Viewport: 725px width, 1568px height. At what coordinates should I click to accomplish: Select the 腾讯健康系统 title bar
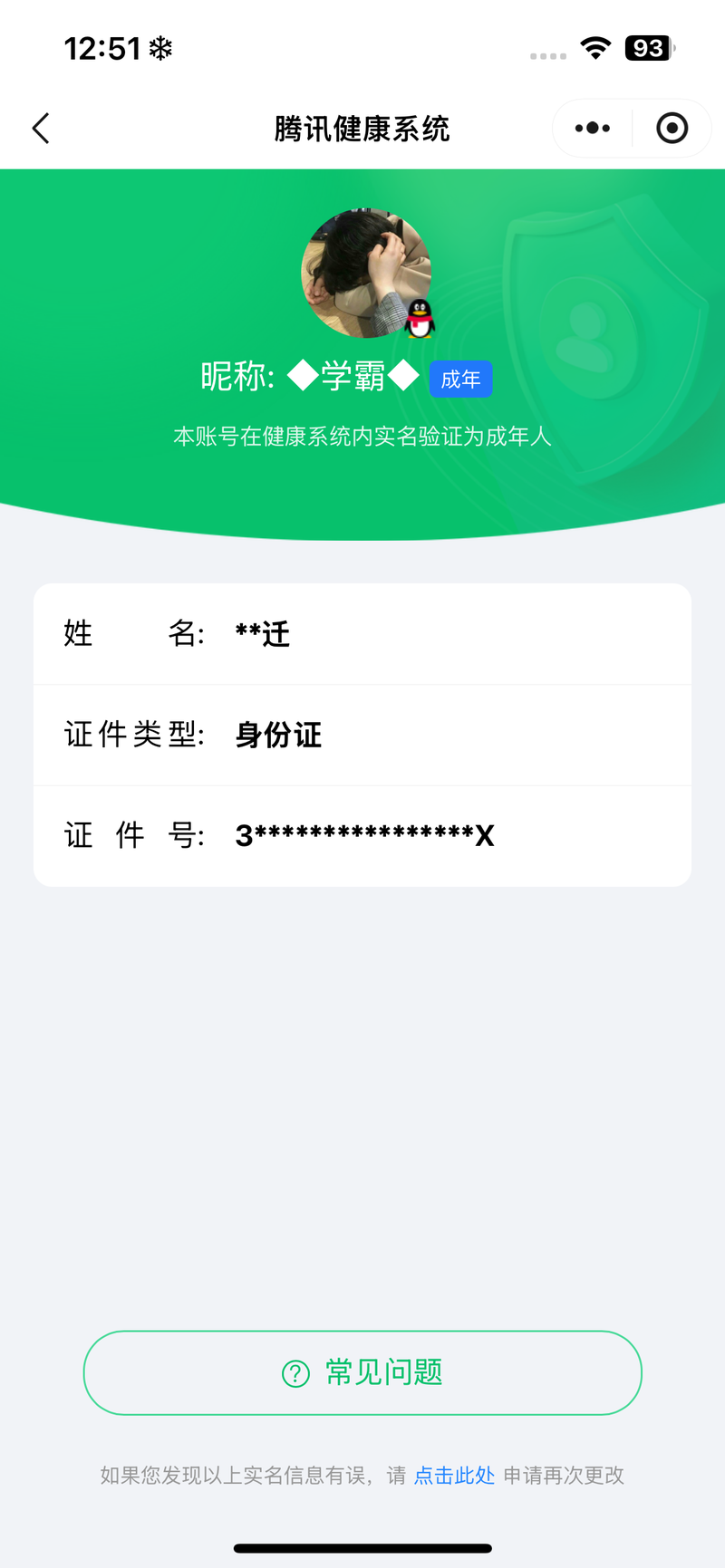(x=362, y=128)
